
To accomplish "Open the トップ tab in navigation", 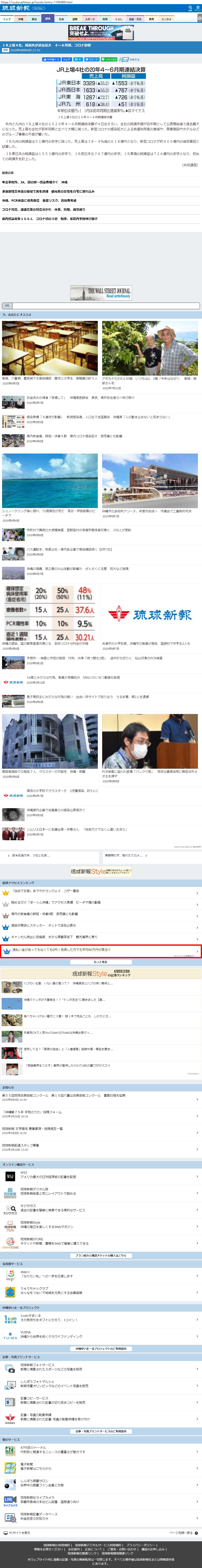I will pos(7,19).
